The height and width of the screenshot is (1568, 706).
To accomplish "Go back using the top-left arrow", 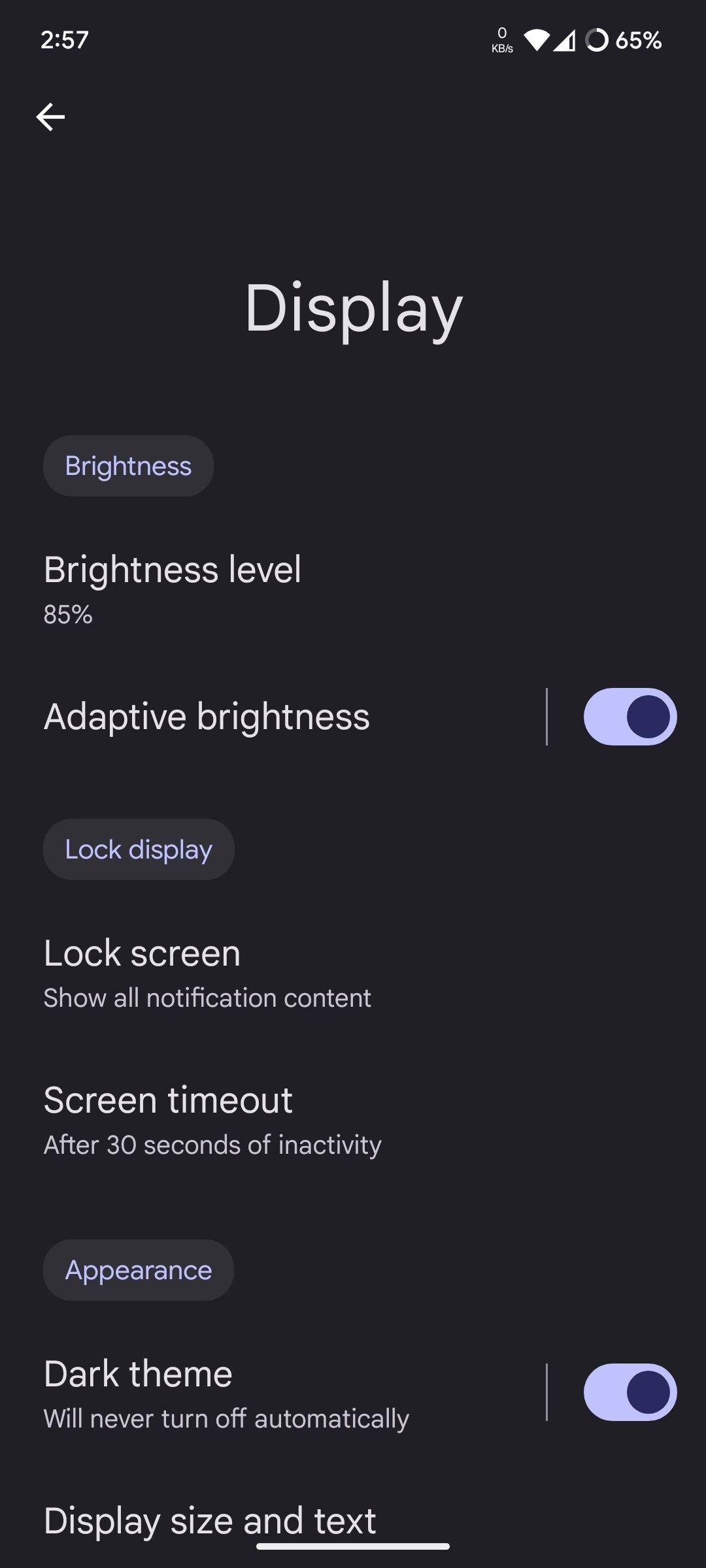I will [x=50, y=118].
